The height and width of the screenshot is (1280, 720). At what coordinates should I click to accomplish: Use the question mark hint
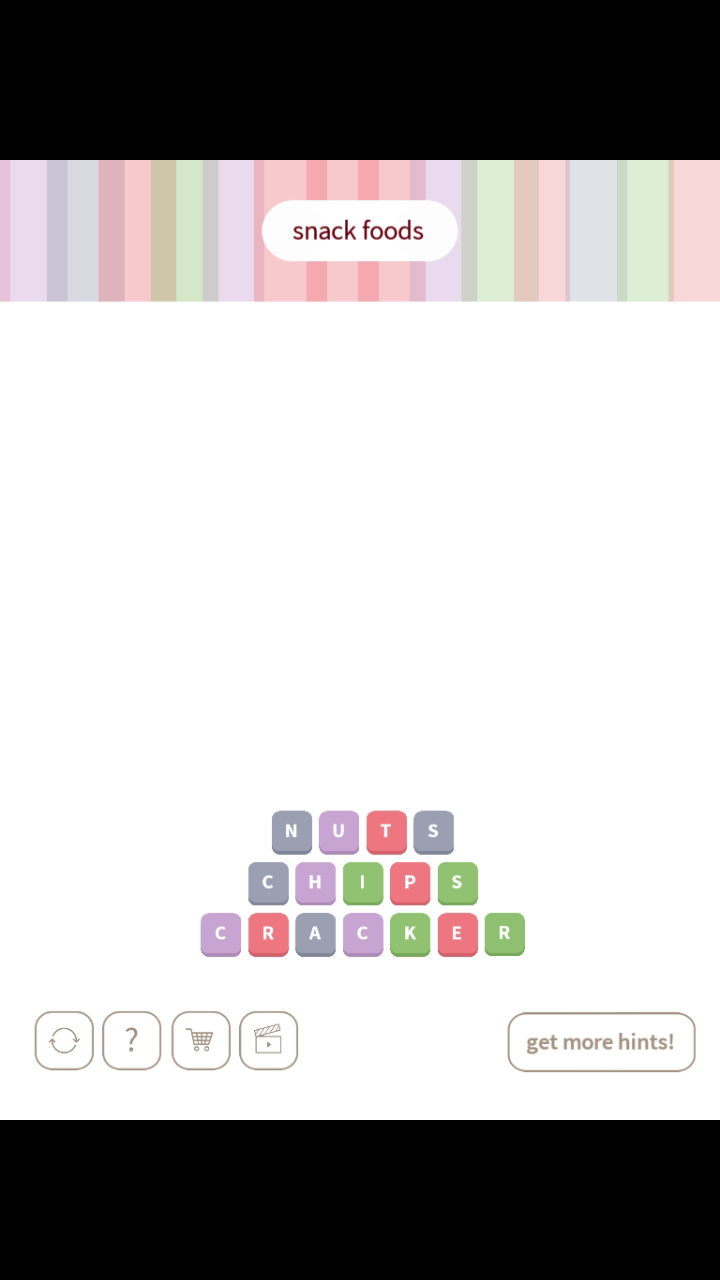pos(132,1041)
